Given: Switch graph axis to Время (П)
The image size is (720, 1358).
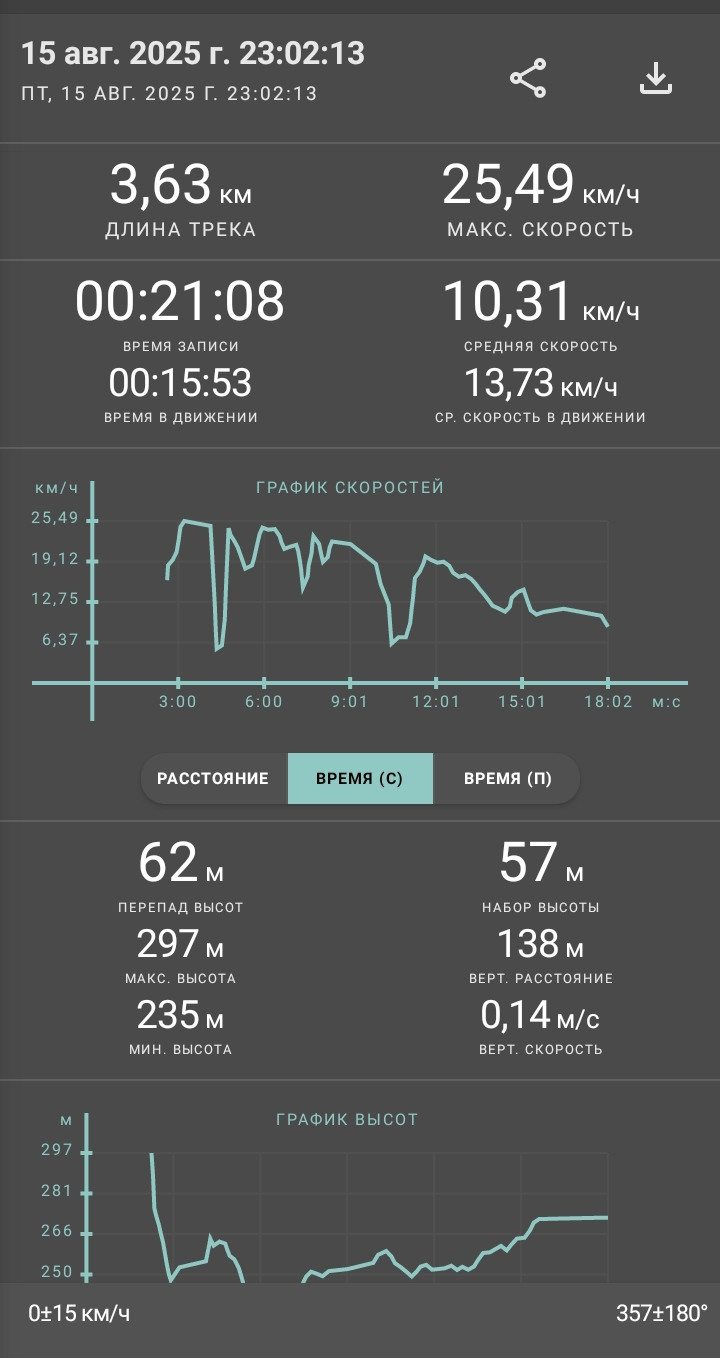Looking at the screenshot, I should pos(507,779).
